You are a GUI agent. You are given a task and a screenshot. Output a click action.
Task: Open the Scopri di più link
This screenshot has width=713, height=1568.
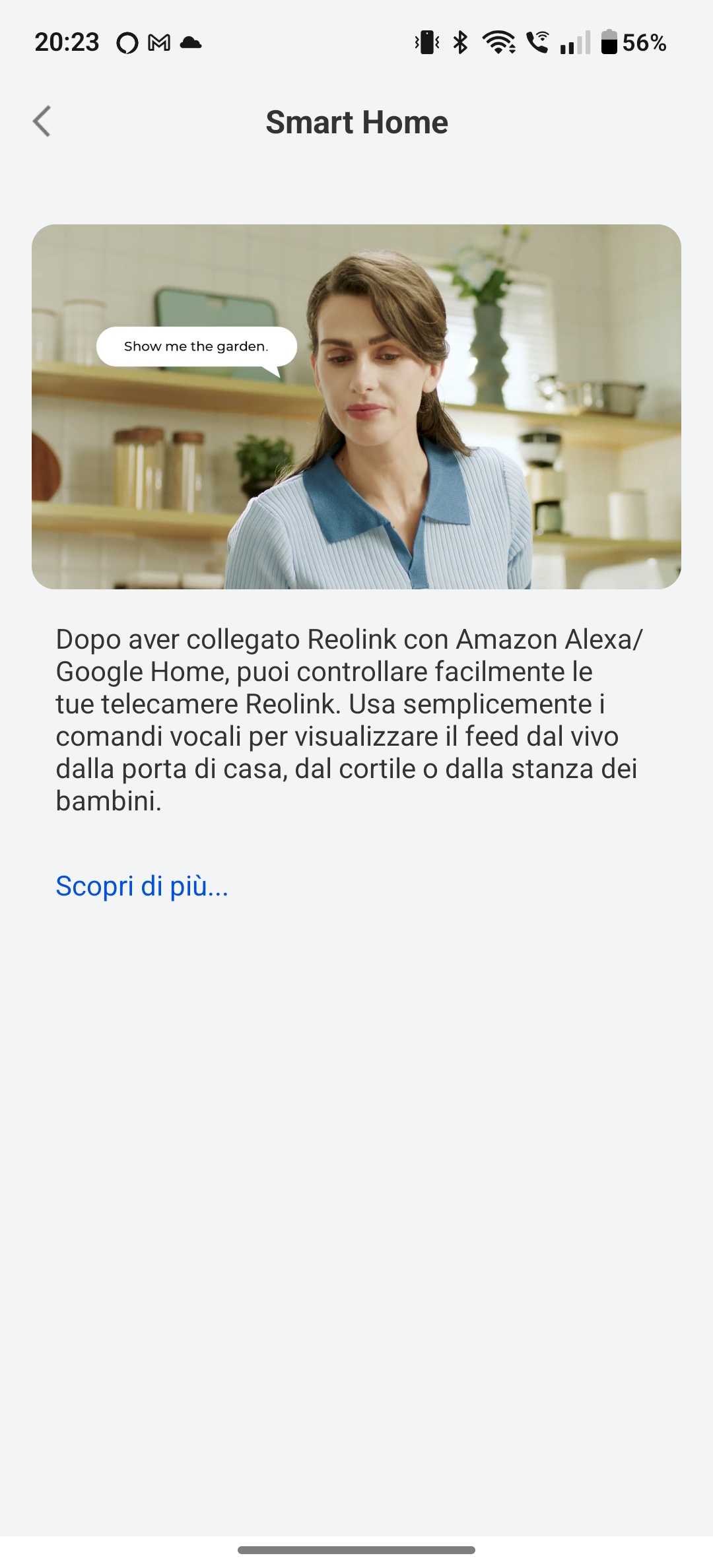coord(142,886)
